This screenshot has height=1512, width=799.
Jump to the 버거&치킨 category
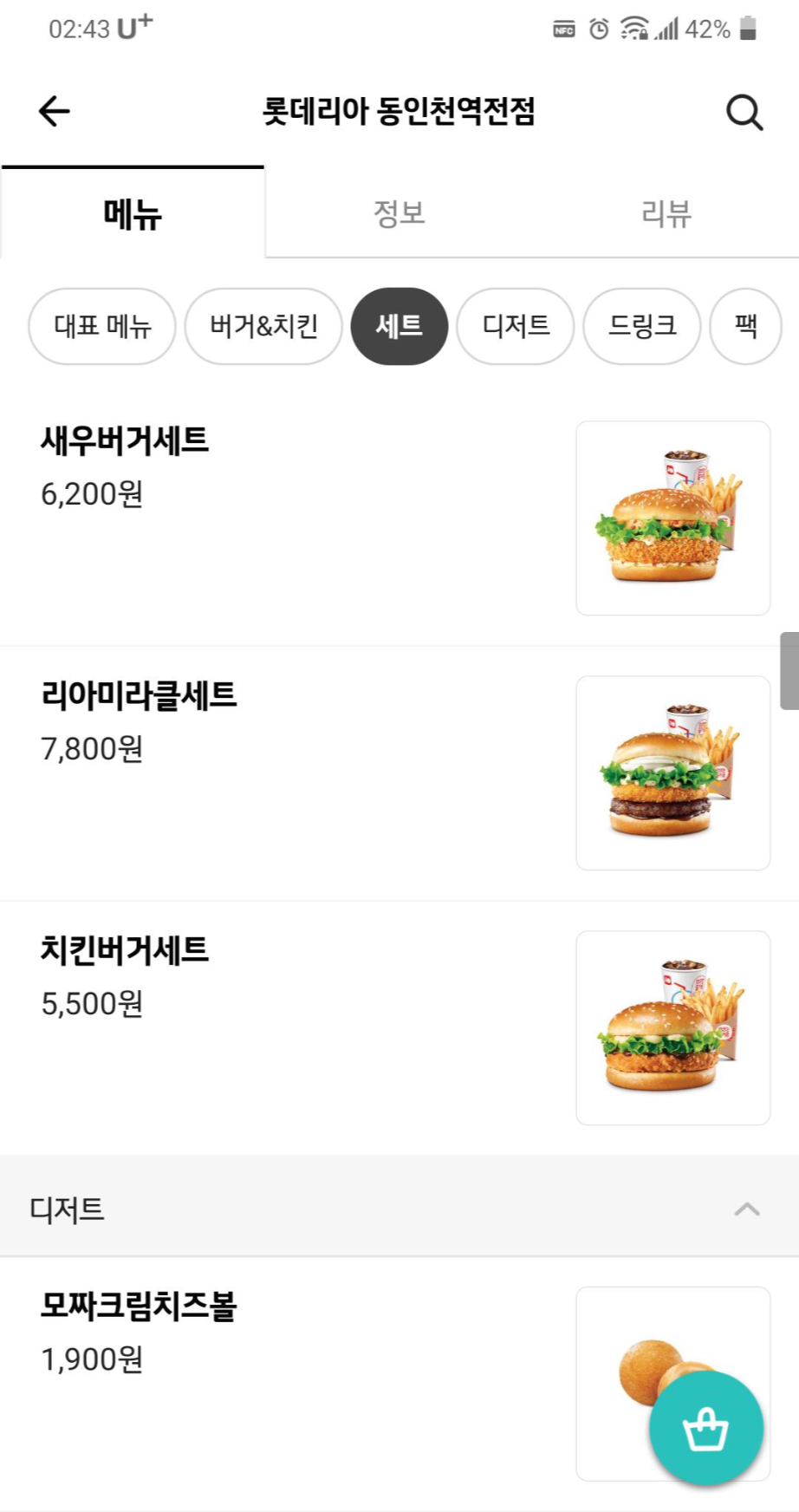click(x=263, y=326)
